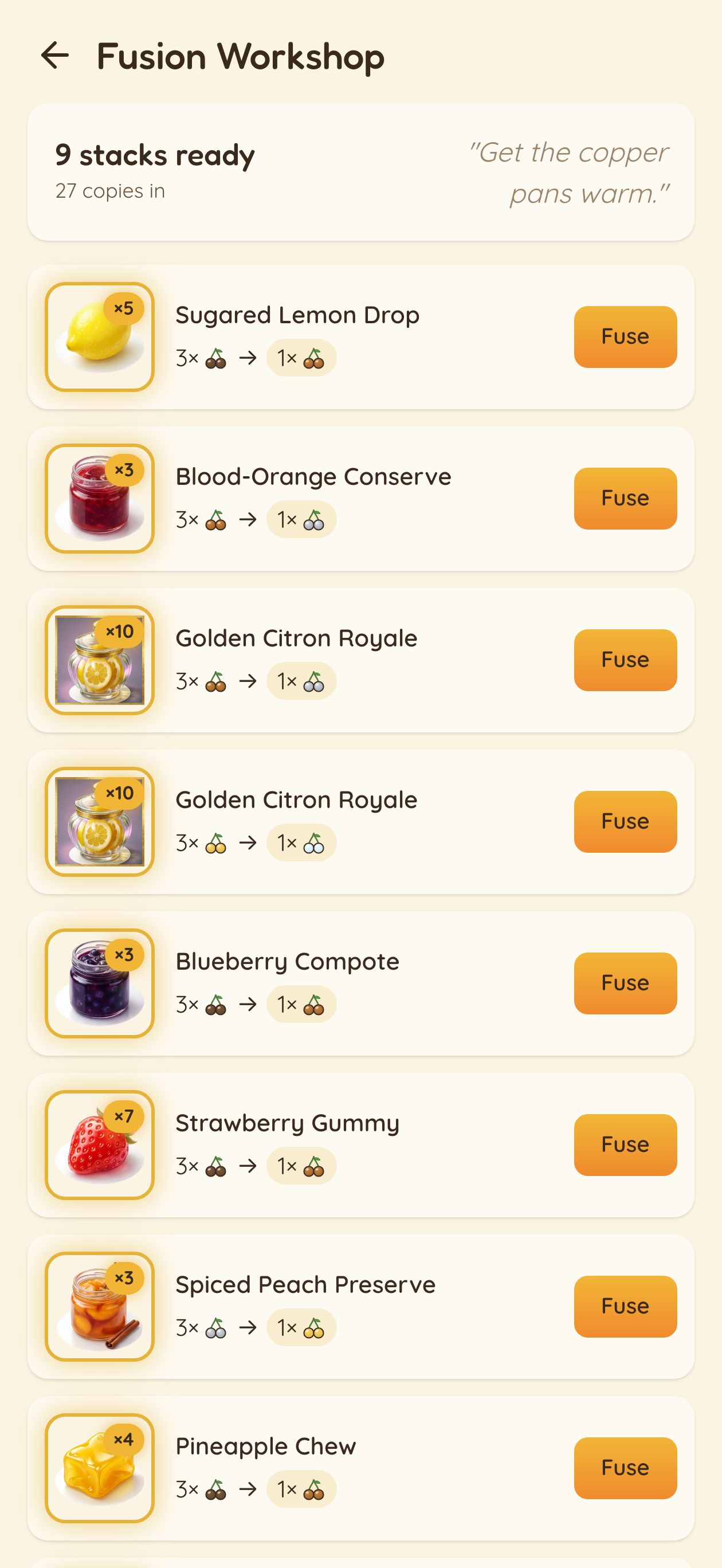This screenshot has height=1568, width=722.
Task: Fuse the Strawberry Gummy stack
Action: click(x=625, y=1144)
